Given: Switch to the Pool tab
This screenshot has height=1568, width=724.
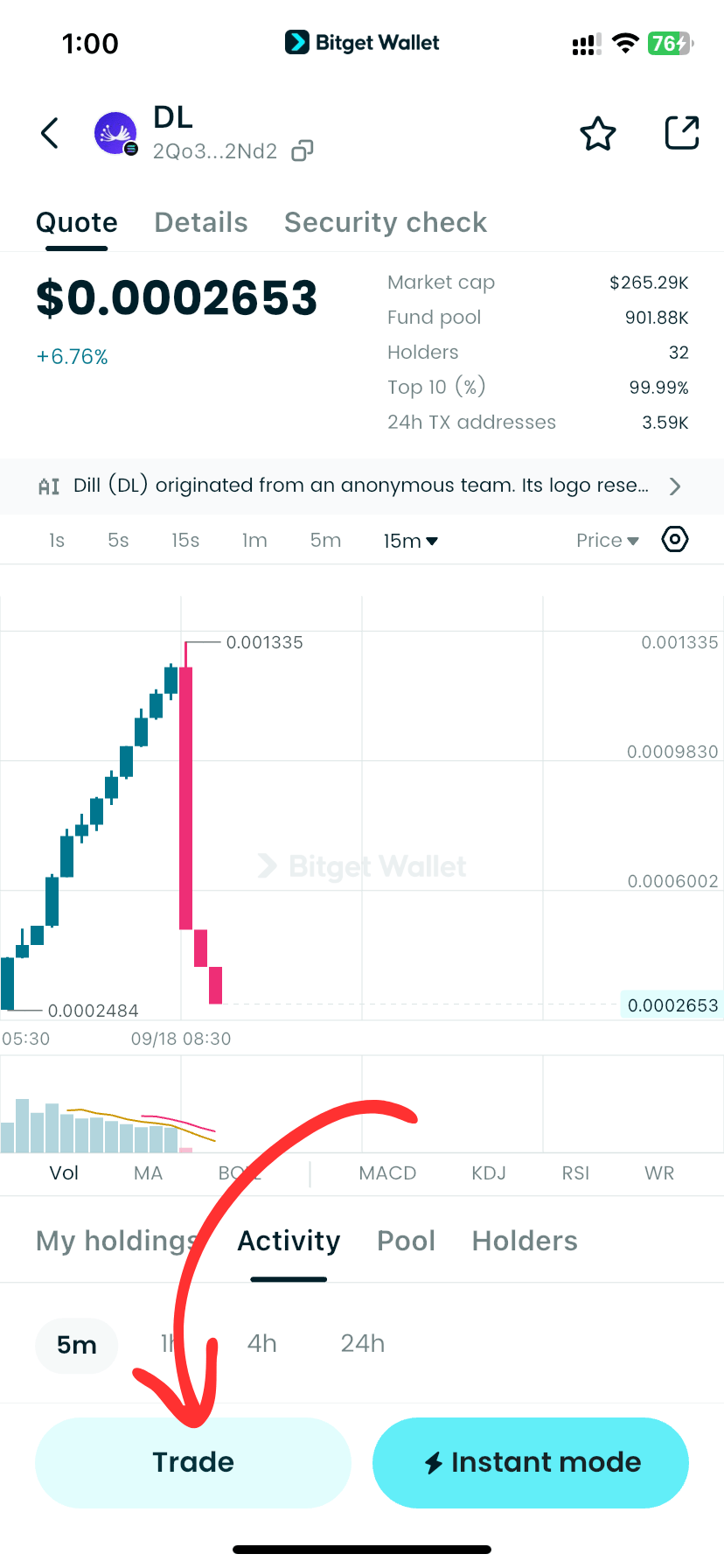Looking at the screenshot, I should (x=406, y=1241).
